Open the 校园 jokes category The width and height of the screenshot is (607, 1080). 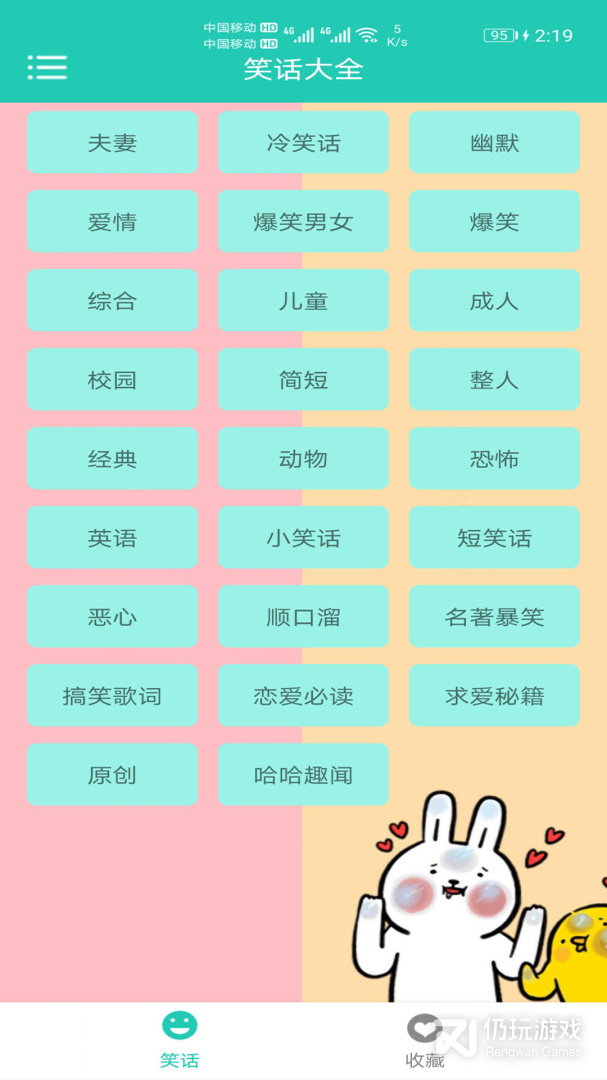click(112, 380)
